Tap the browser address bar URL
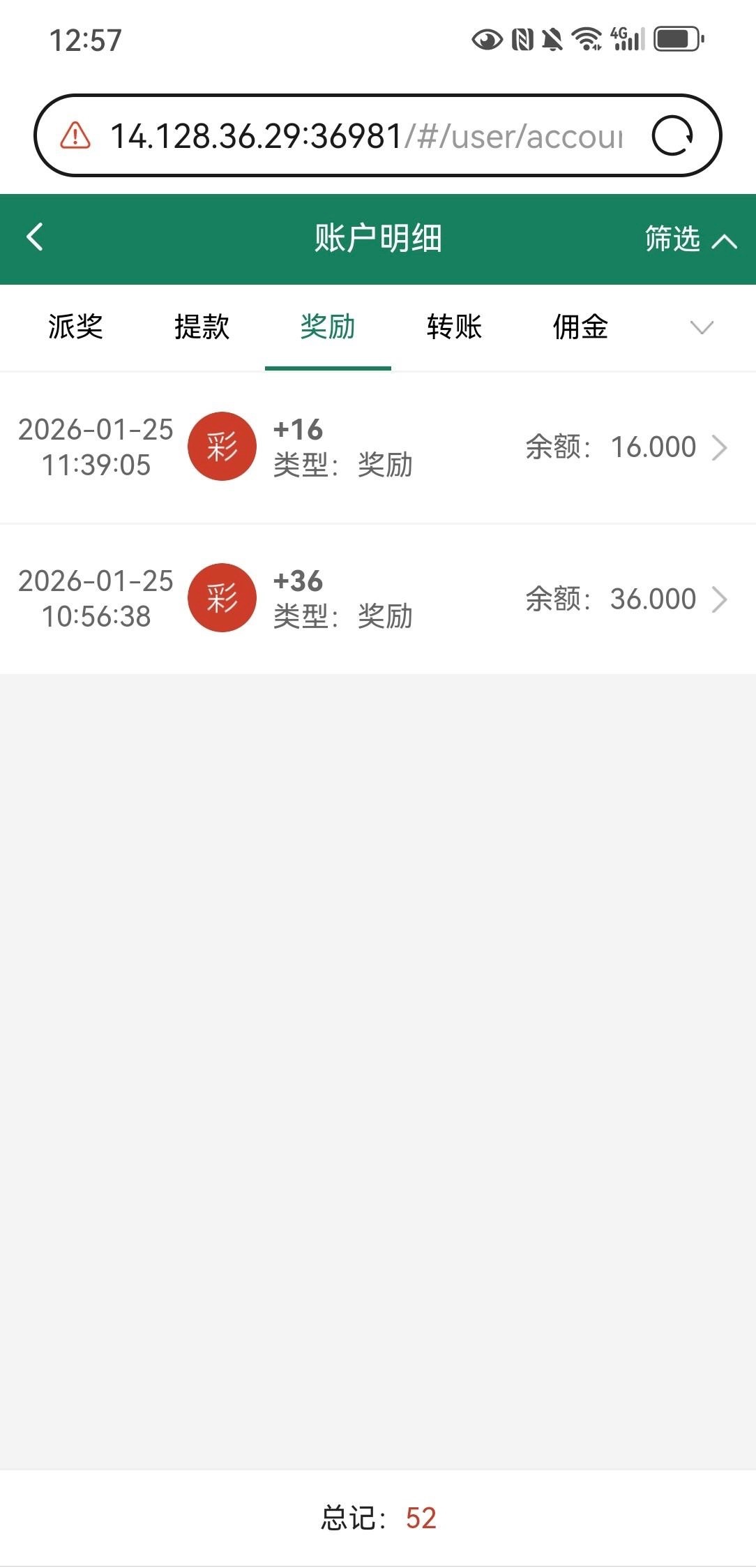Image resolution: width=756 pixels, height=1568 pixels. 366,136
